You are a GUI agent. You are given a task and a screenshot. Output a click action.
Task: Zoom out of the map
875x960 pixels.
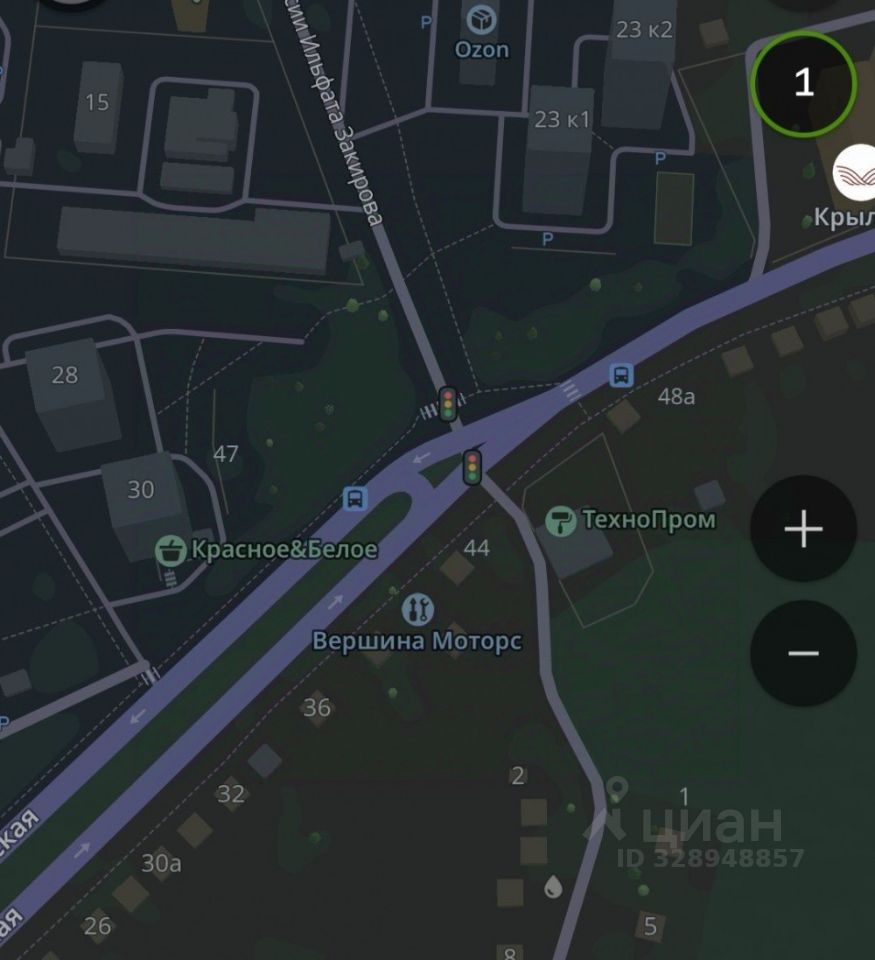(803, 653)
